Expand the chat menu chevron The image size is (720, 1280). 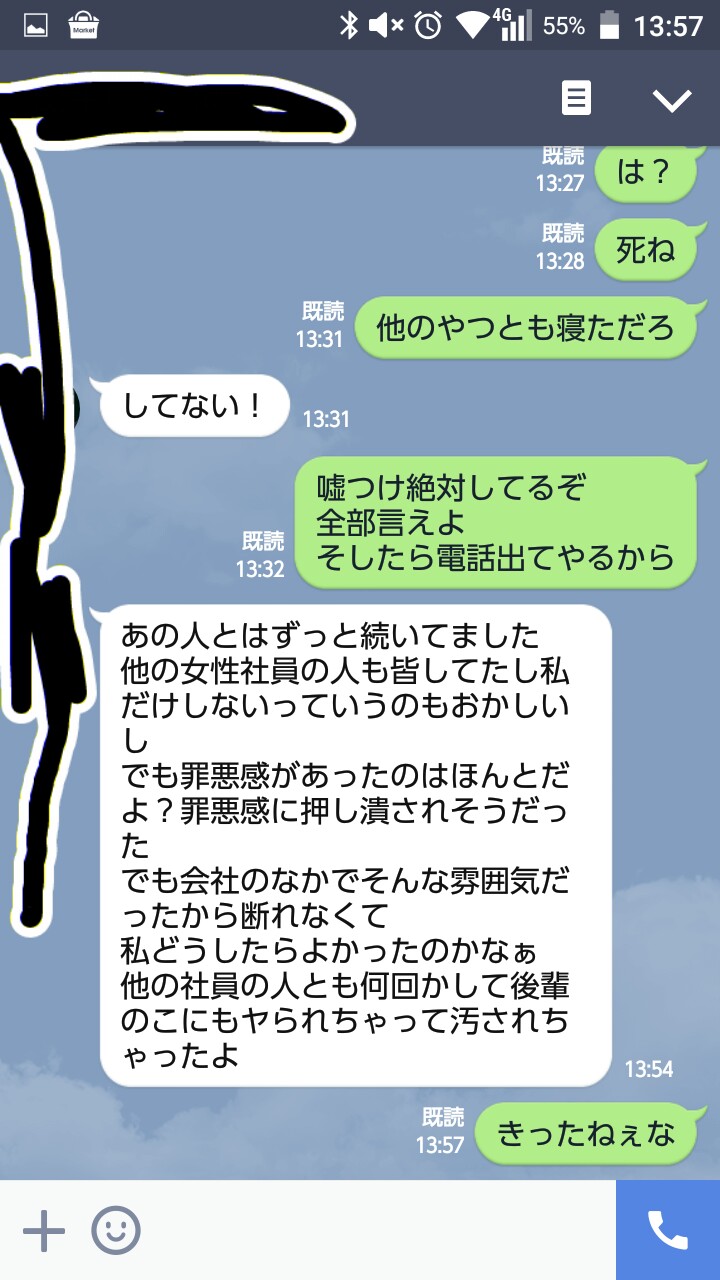(x=672, y=99)
